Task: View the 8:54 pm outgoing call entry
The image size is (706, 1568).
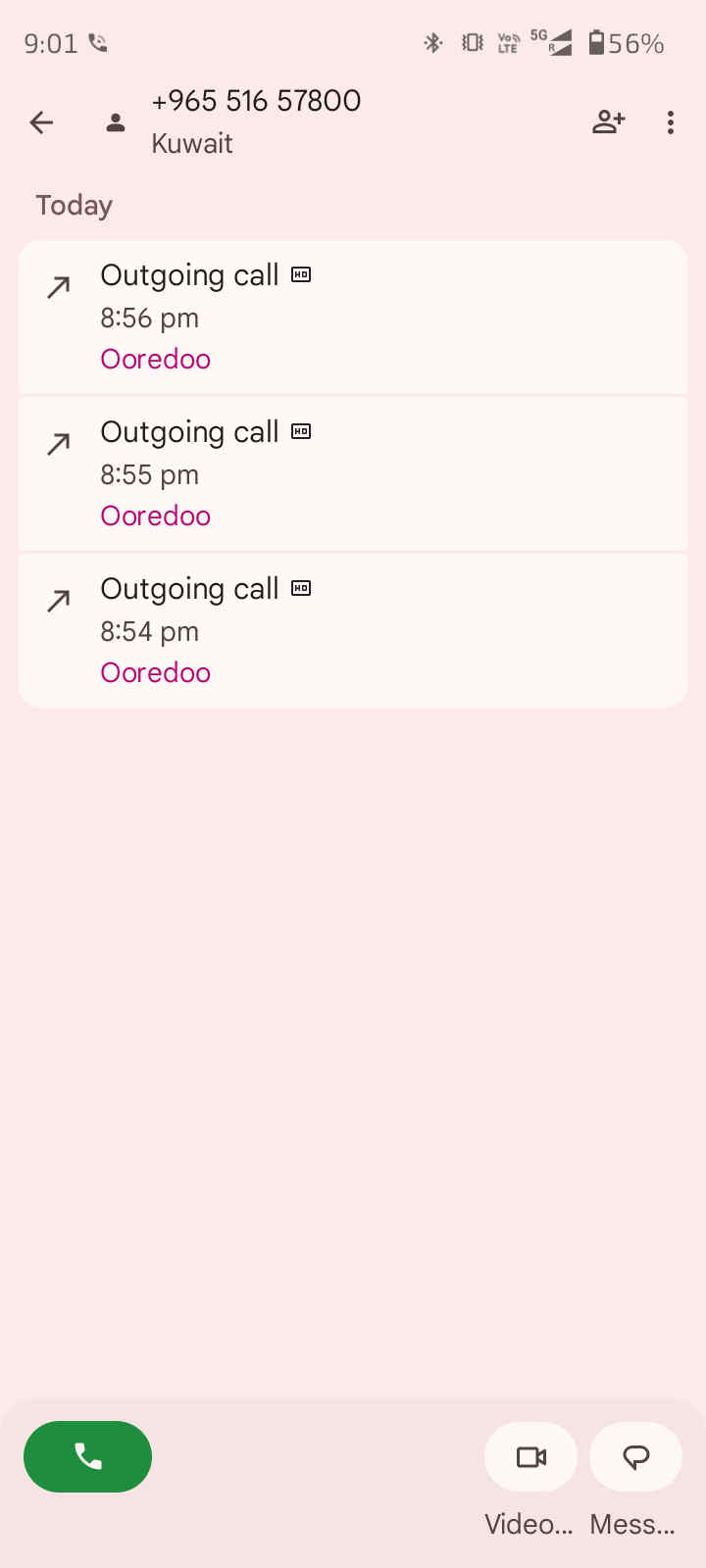Action: pyautogui.click(x=352, y=630)
